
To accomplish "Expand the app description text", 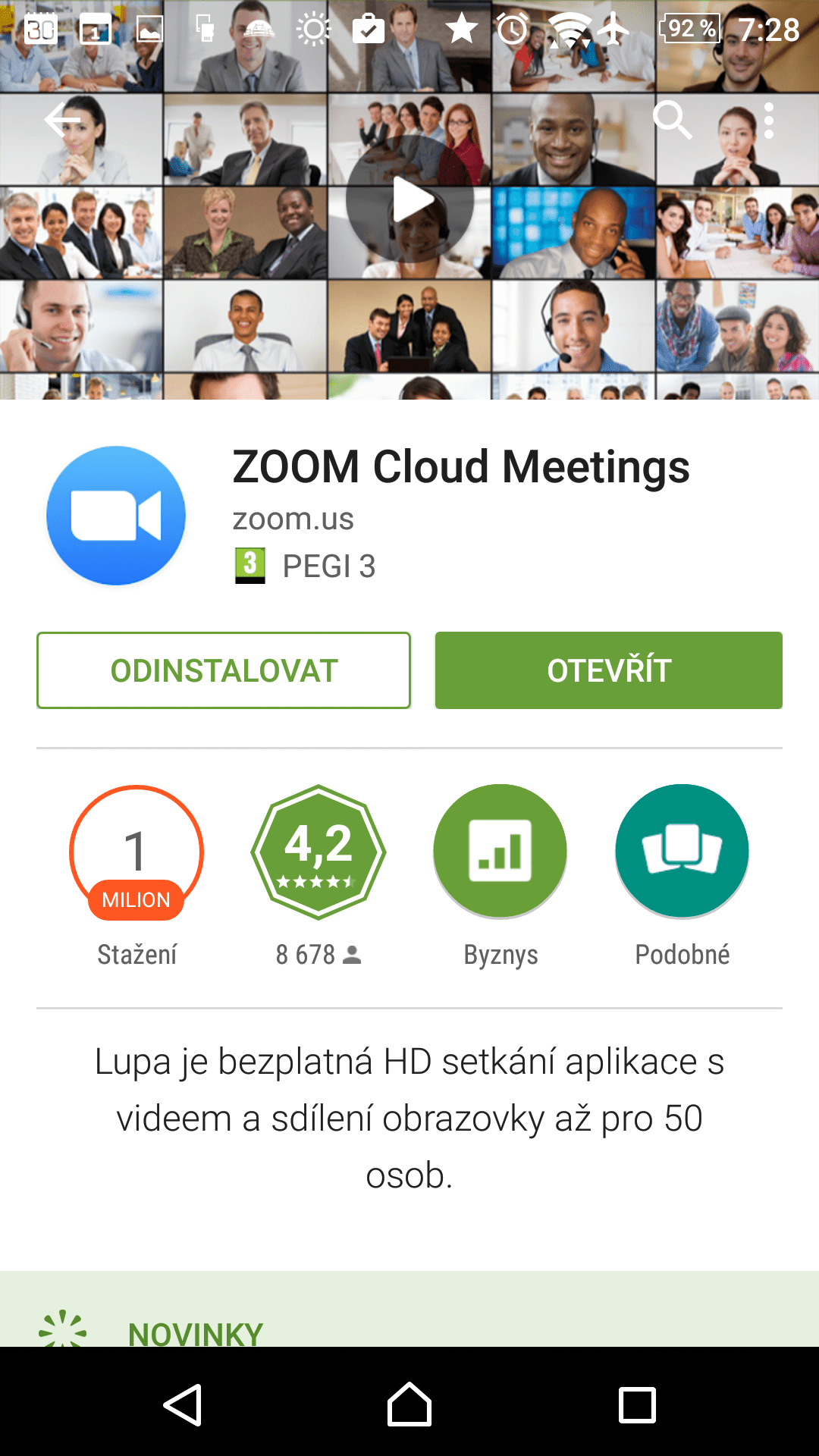I will tap(409, 1118).
